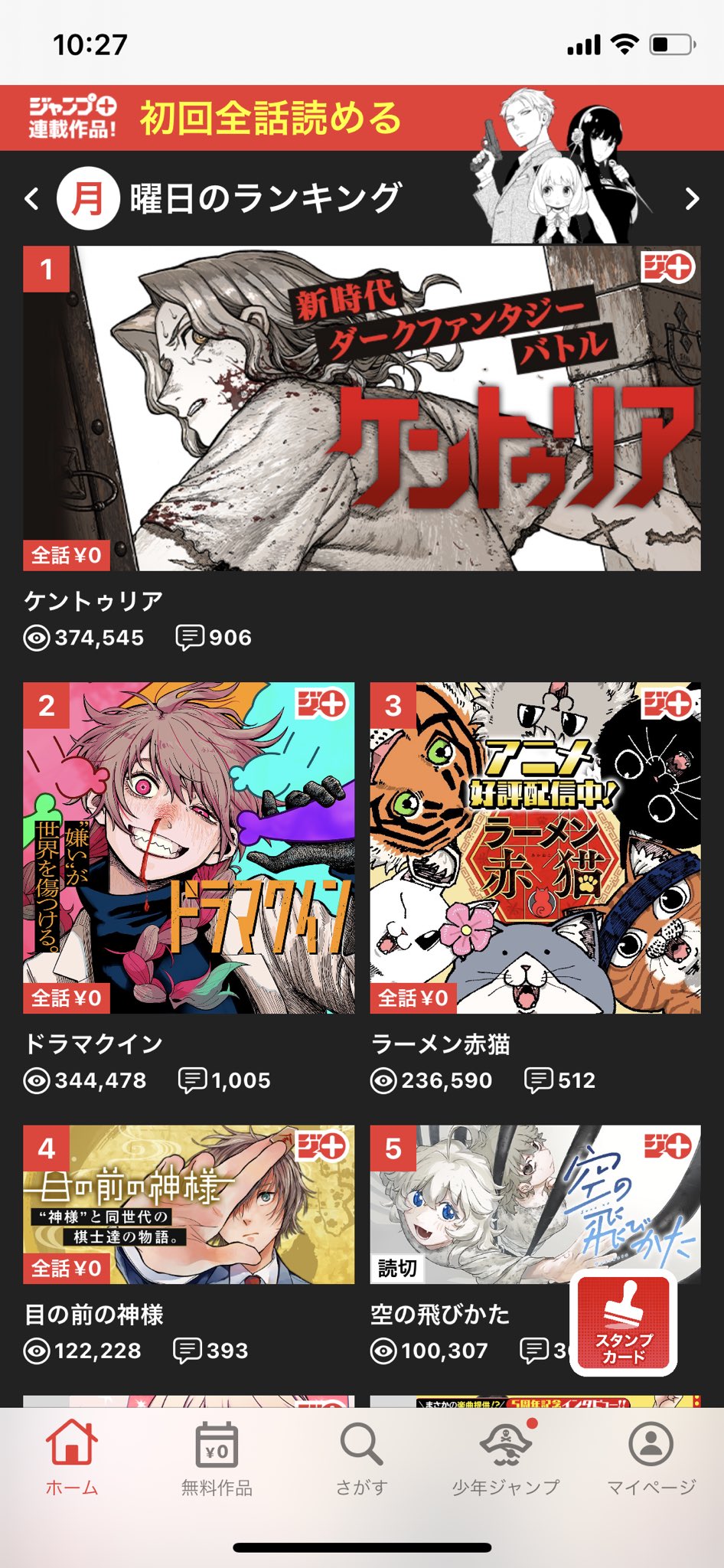
Task: Open the manga ドラマクイン
Action: point(189,848)
